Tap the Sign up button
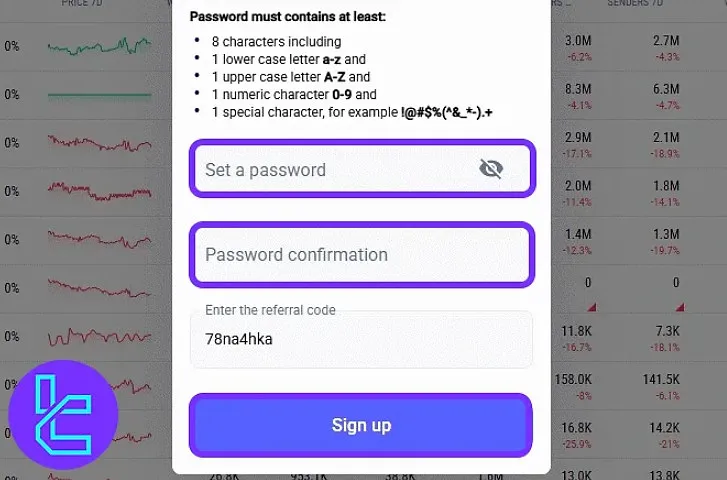The image size is (727, 480). [361, 425]
